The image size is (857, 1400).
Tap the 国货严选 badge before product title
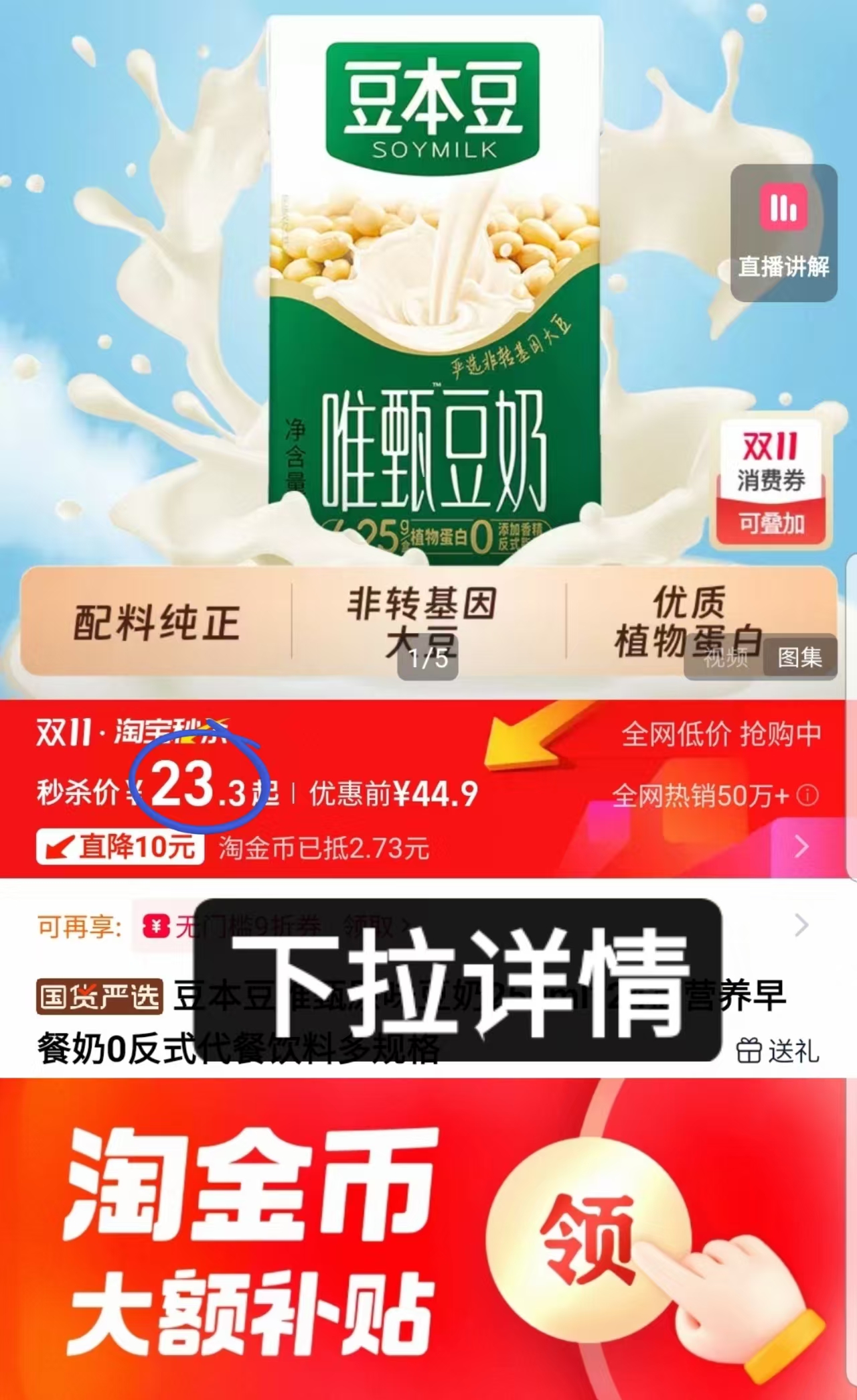click(x=98, y=999)
